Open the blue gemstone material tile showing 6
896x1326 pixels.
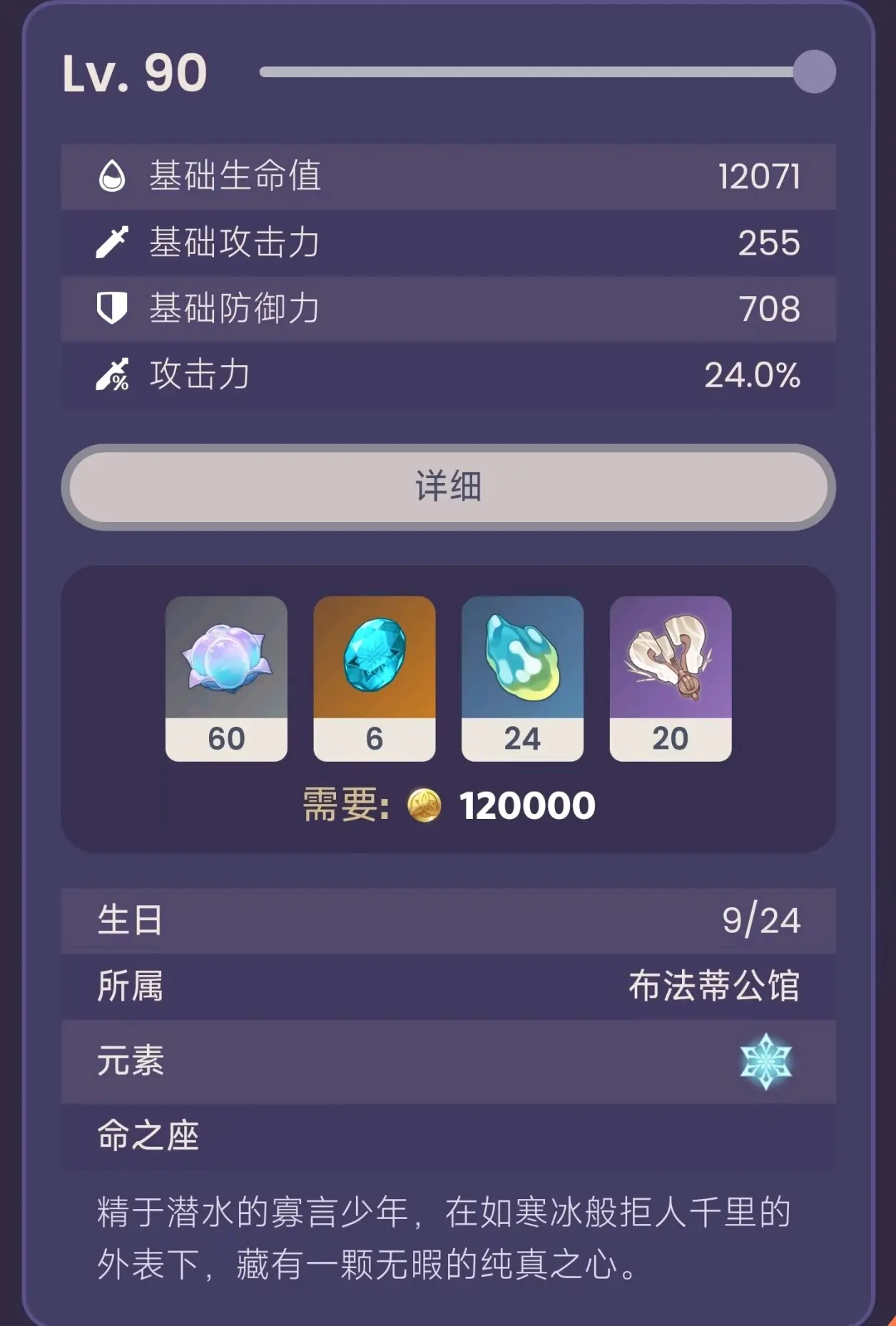coord(374,678)
